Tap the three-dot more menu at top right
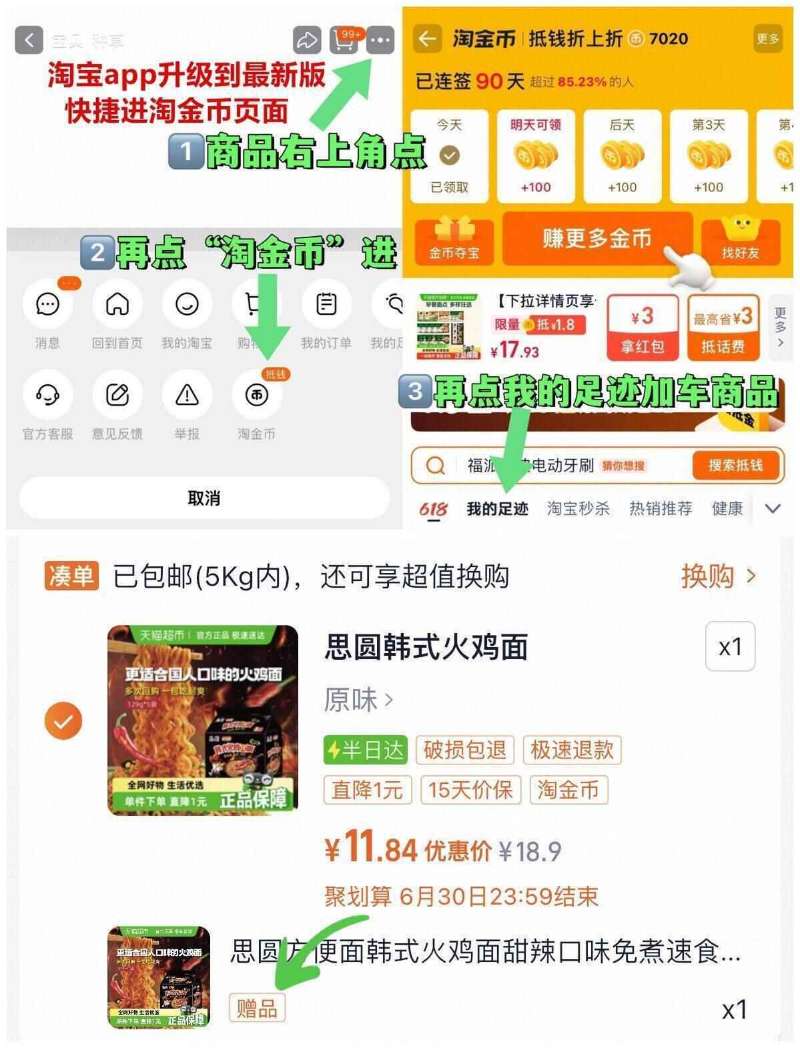 (x=378, y=38)
